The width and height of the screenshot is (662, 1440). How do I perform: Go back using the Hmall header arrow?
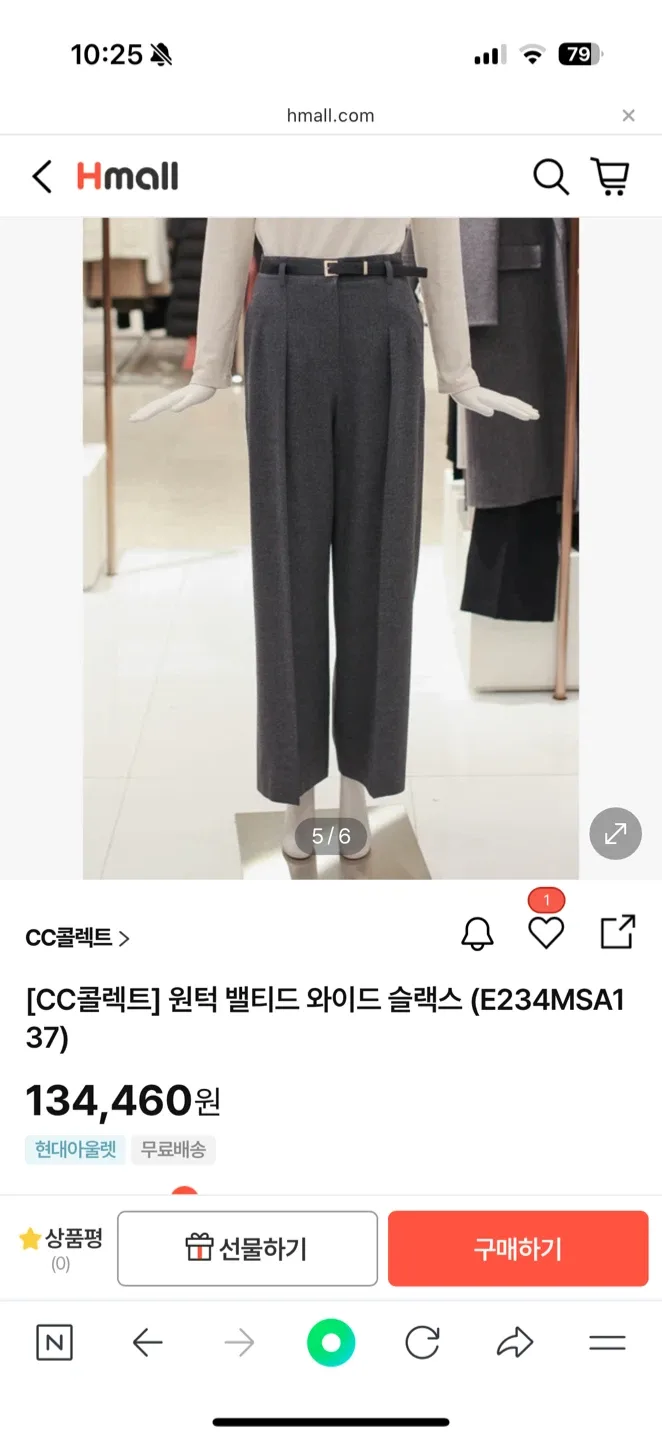41,177
